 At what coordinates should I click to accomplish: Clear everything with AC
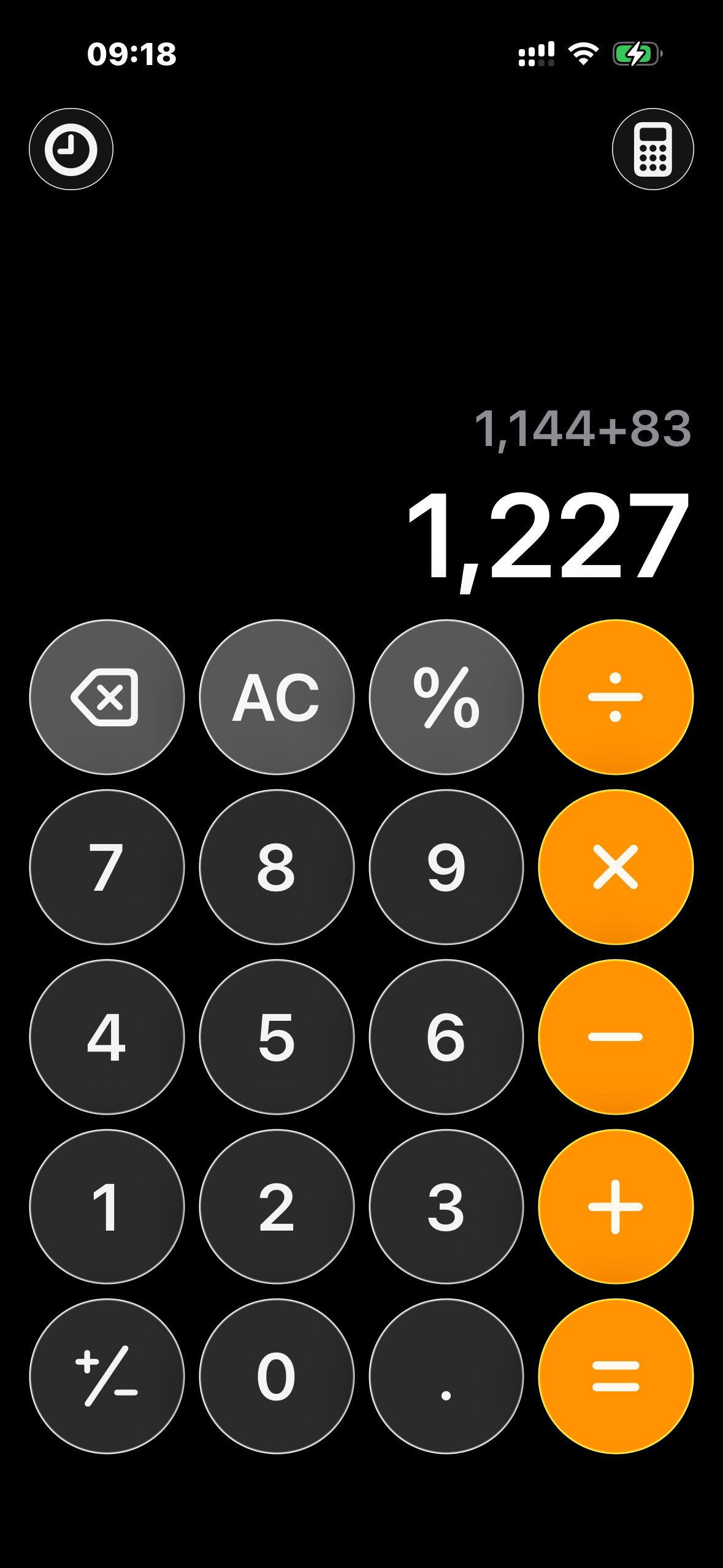[x=277, y=697]
